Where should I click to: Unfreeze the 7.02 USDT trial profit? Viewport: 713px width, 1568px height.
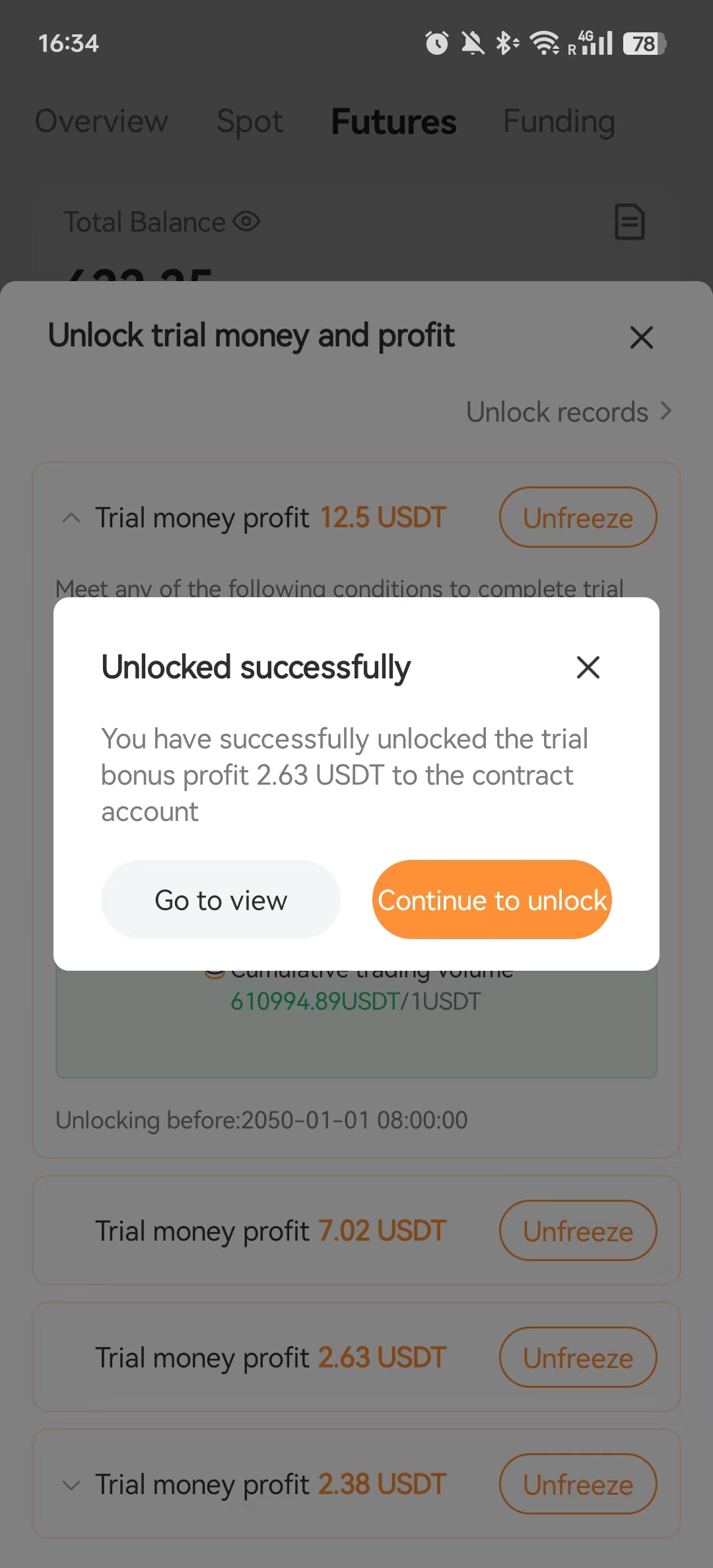coord(578,1231)
